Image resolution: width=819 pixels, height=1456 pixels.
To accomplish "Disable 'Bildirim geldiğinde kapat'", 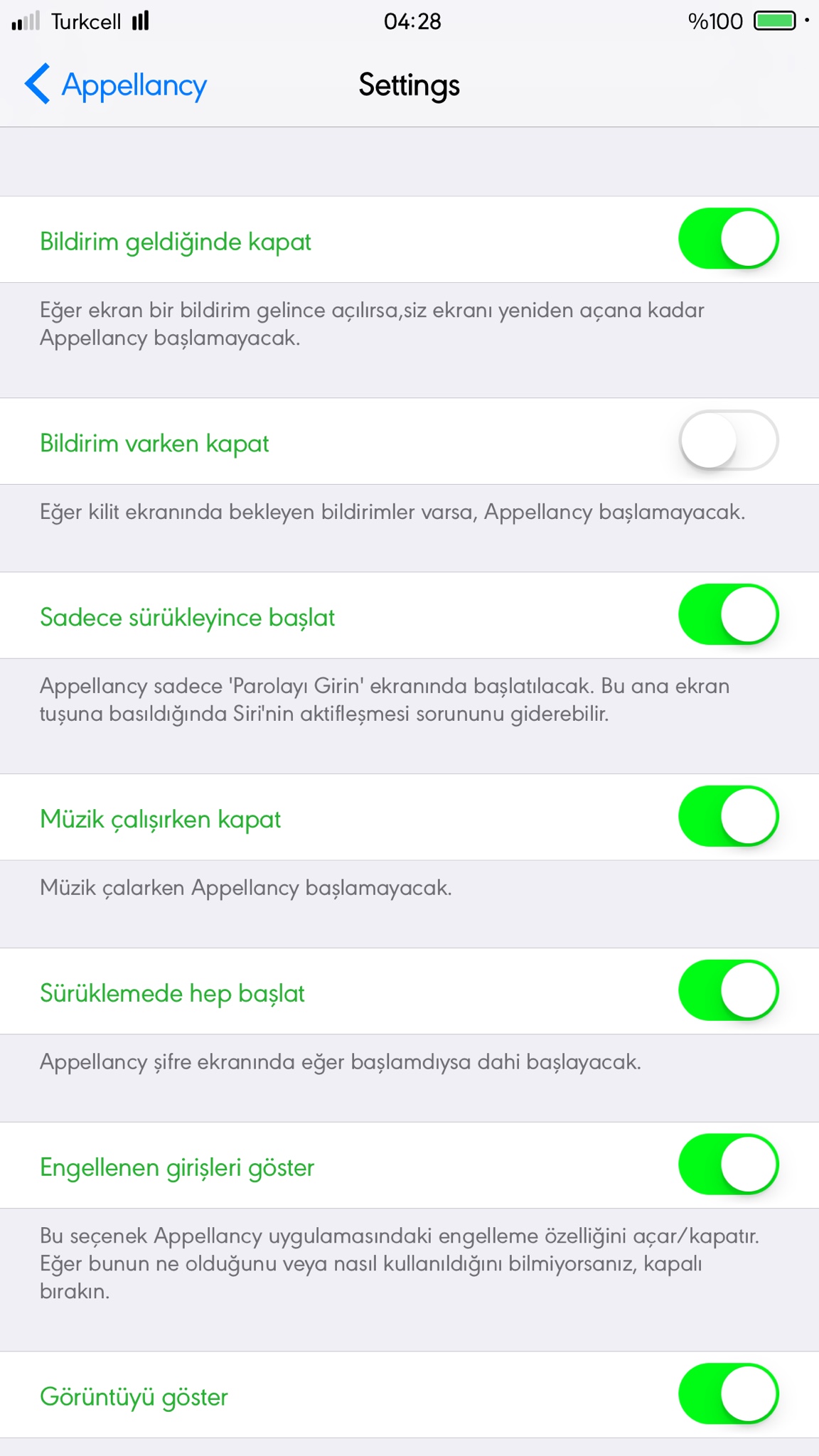I will (x=728, y=240).
